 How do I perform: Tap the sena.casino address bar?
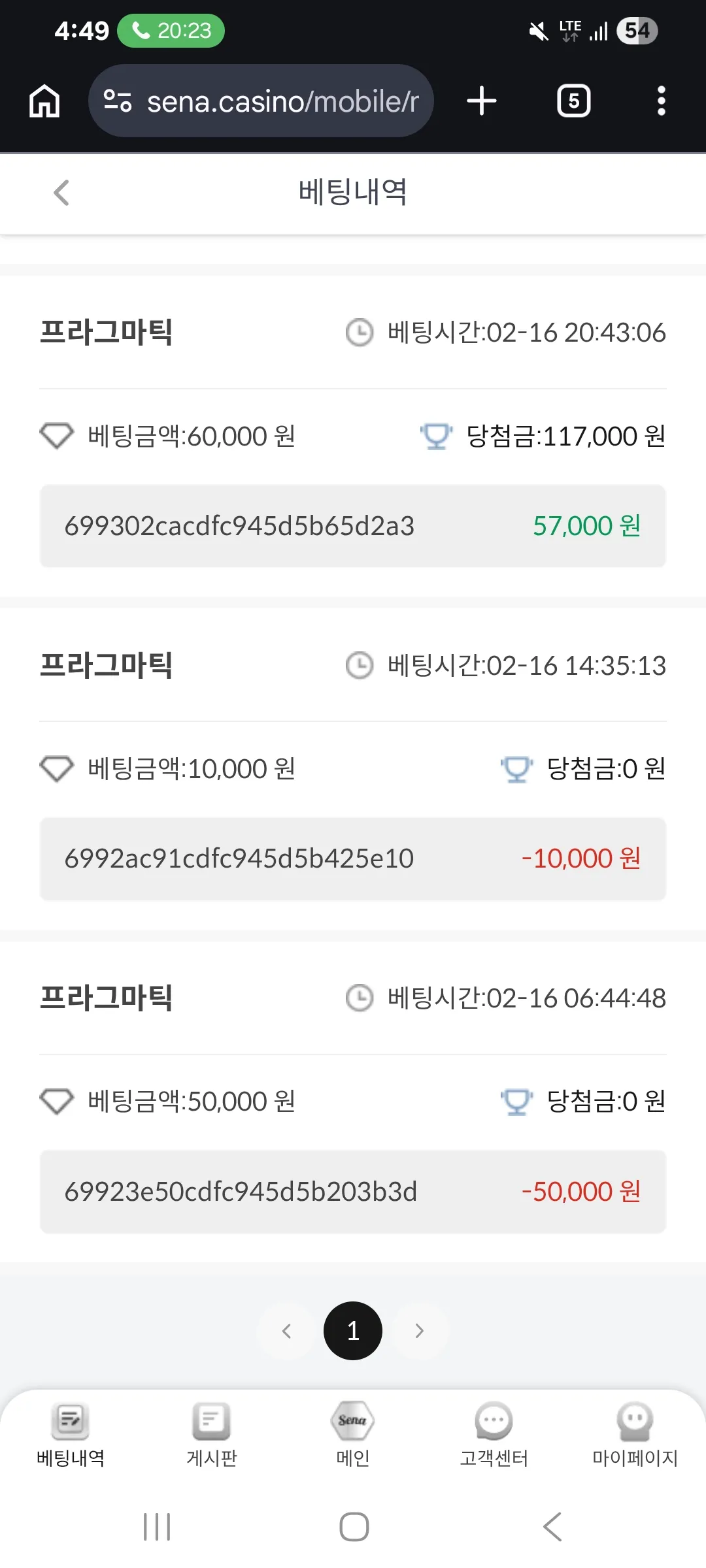(261, 101)
